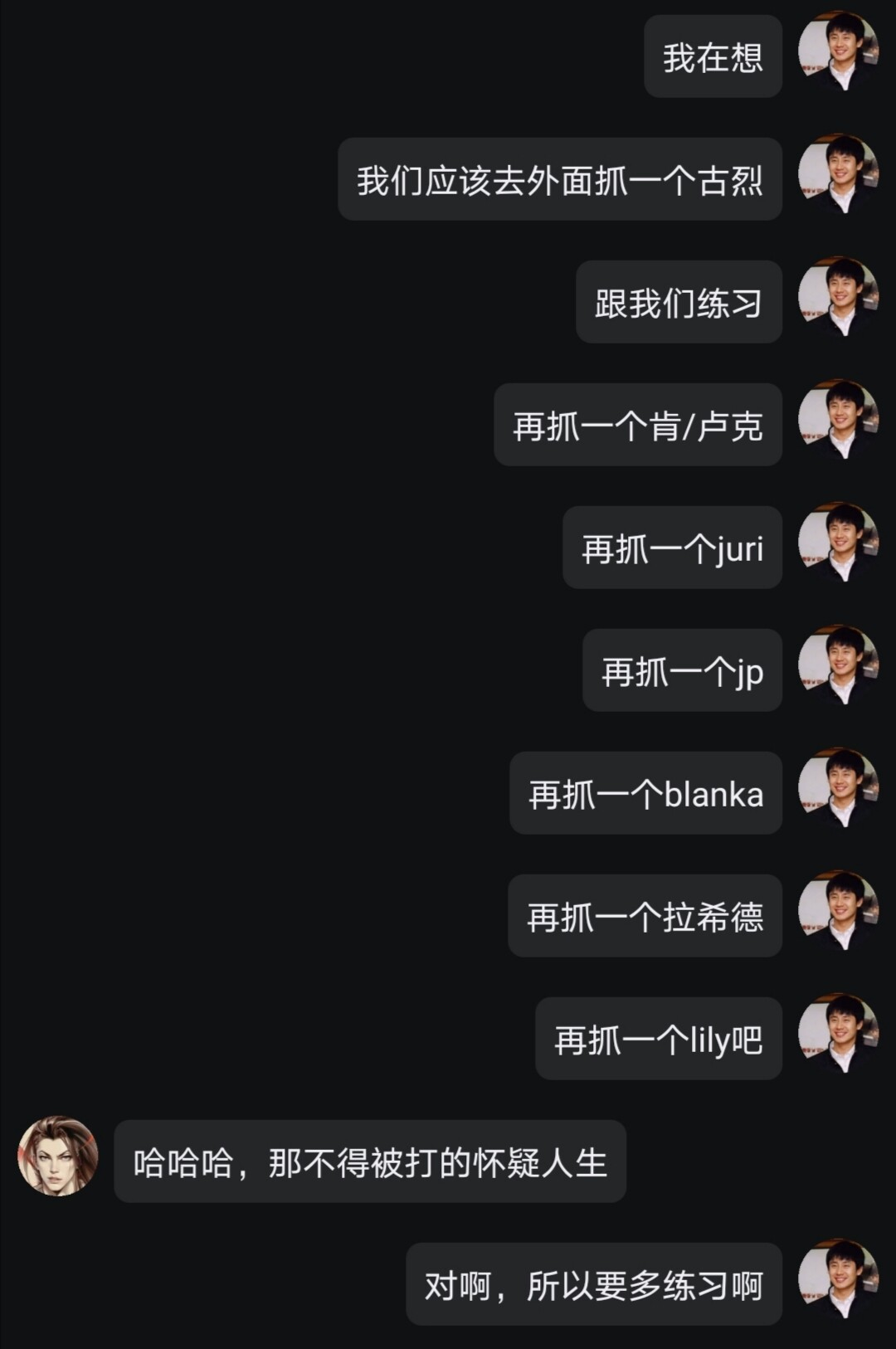896x1349 pixels.
Task: Tap avatar beside "跟我们练习" message
Action: [838, 297]
